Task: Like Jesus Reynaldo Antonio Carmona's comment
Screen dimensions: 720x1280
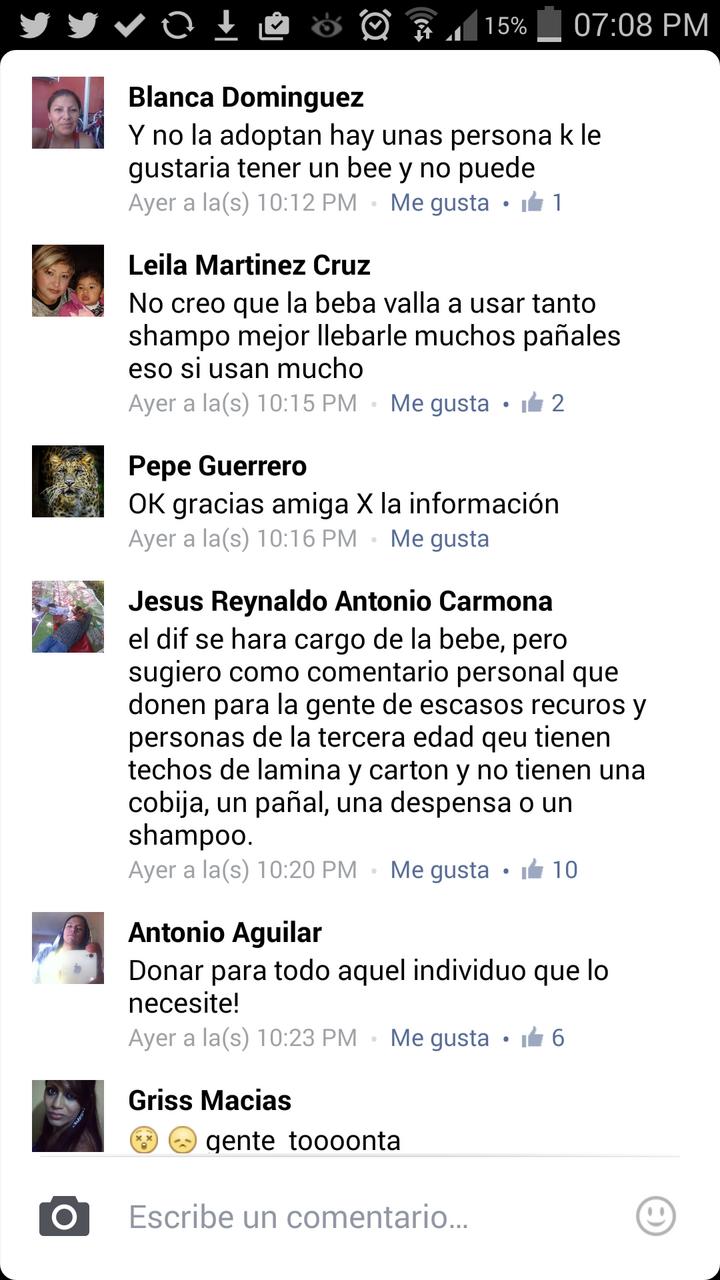Action: 439,870
